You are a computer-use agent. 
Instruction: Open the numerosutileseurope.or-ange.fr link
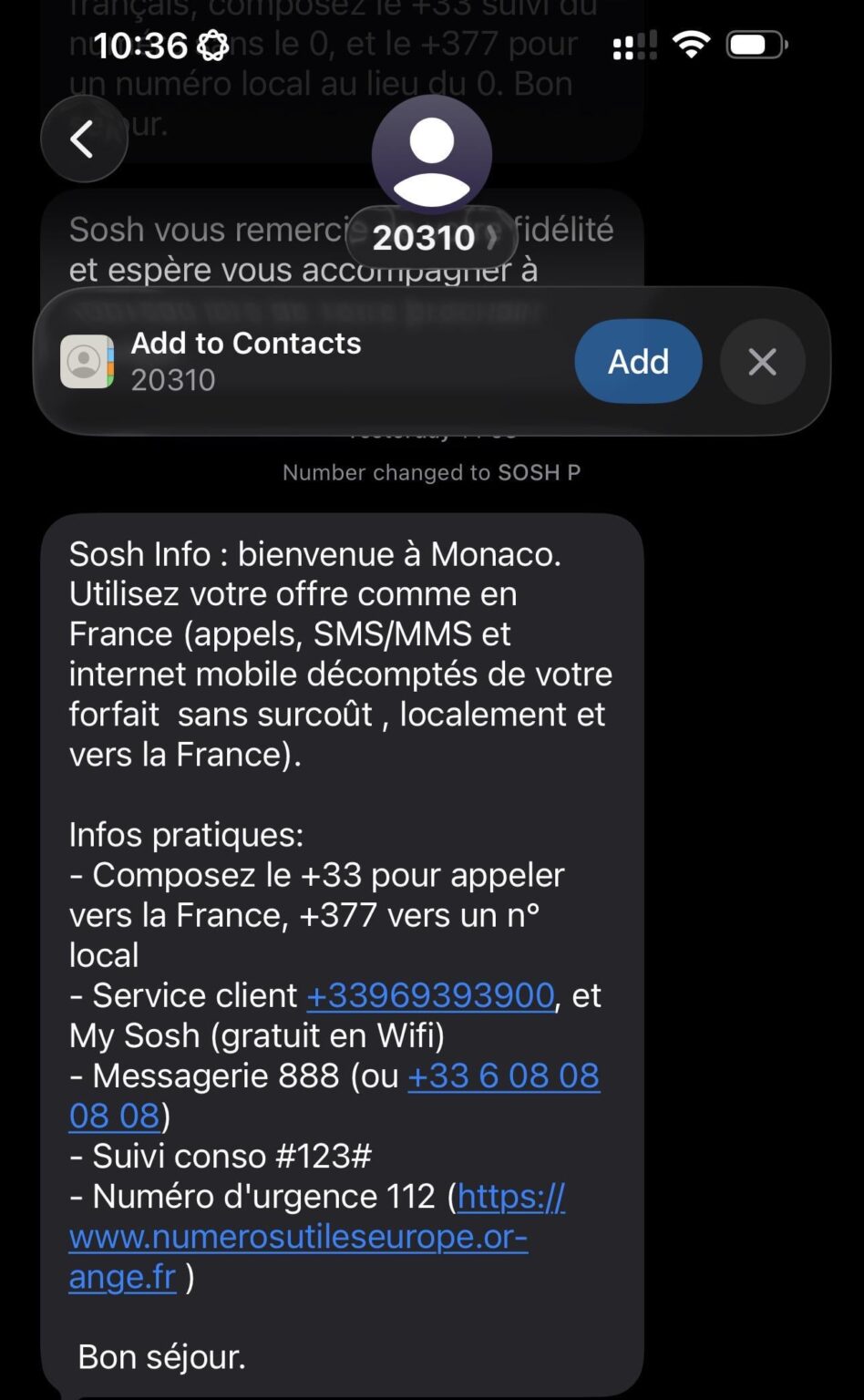(298, 1236)
